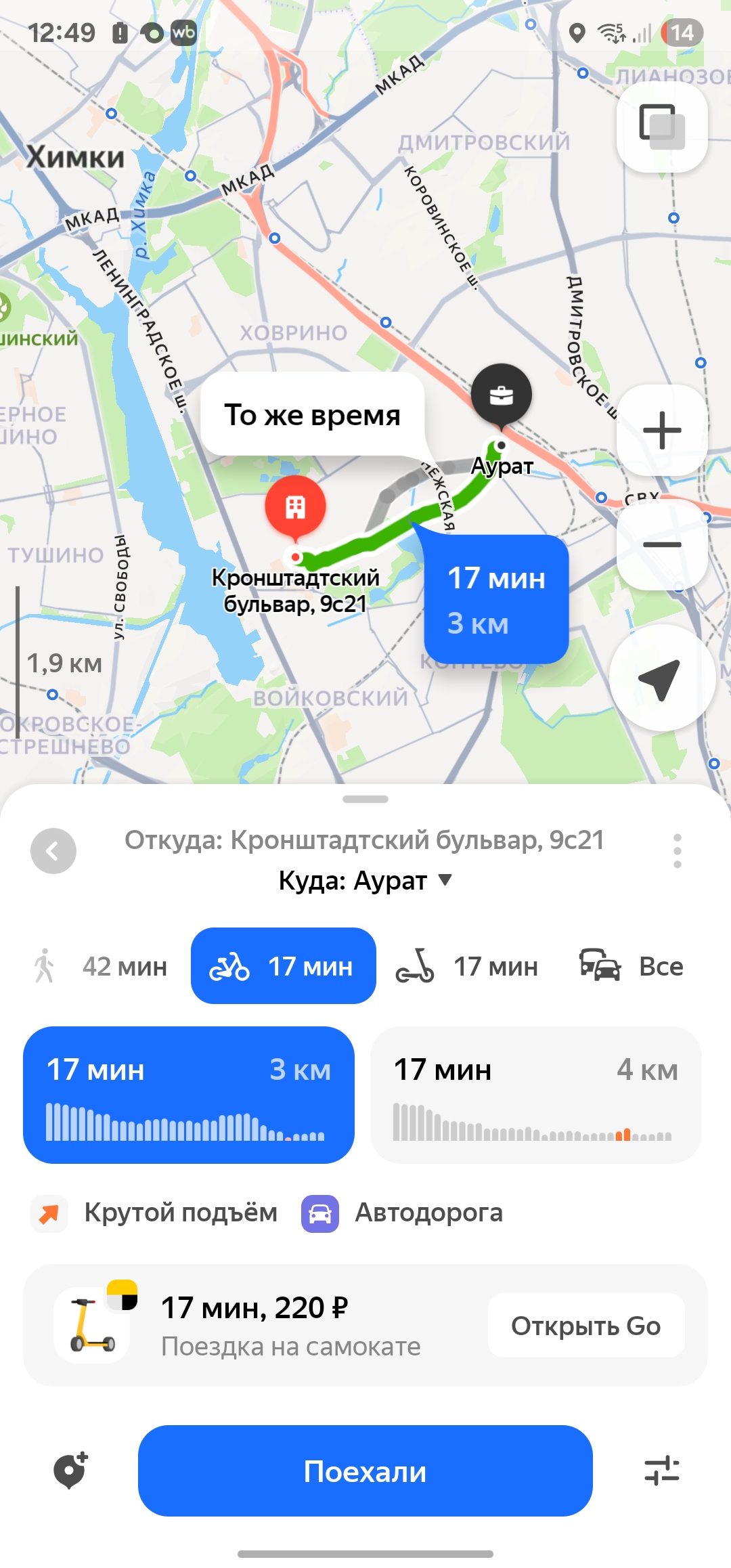731x1568 pixels.
Task: Select the 17 мин bicycle tab
Action: [x=283, y=966]
